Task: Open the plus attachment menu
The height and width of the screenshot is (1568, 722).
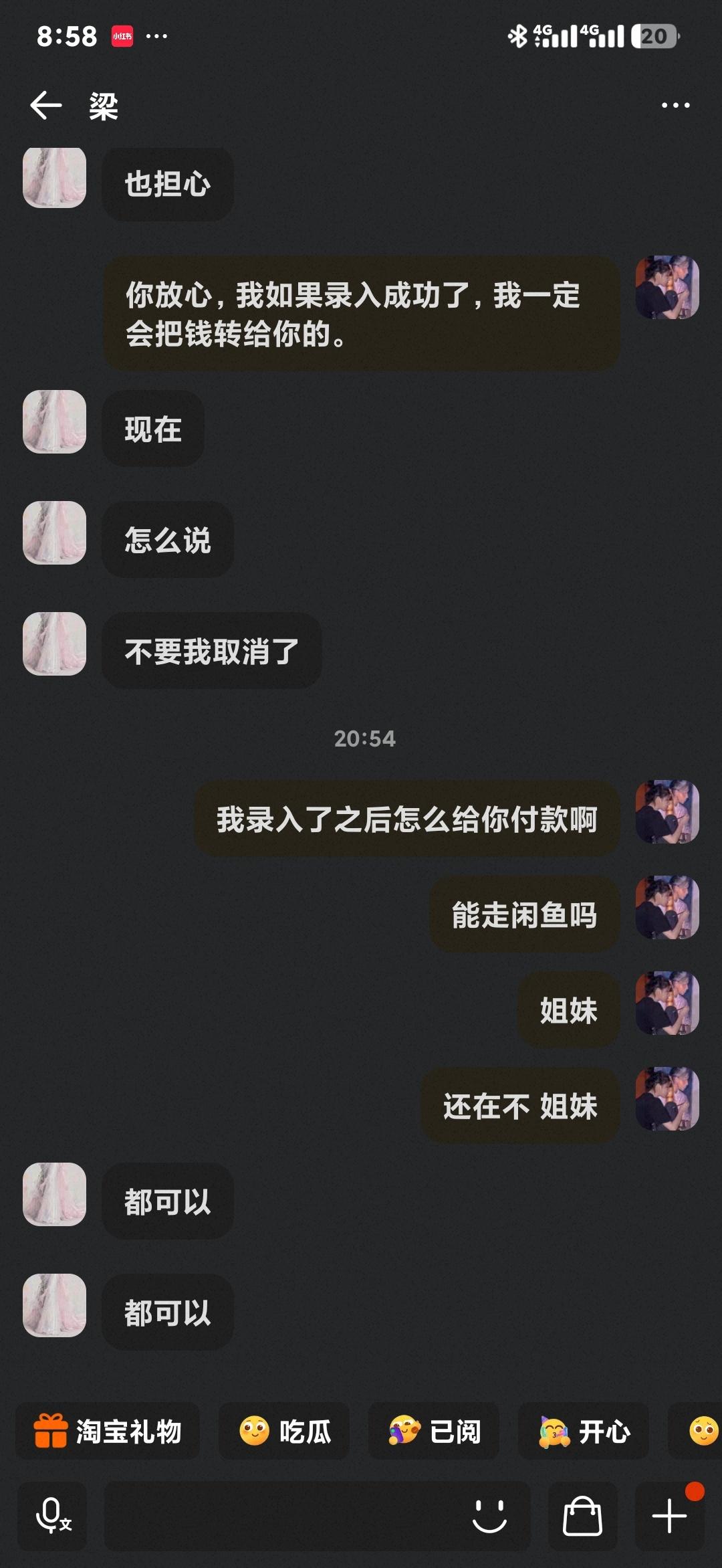Action: pyautogui.click(x=669, y=1516)
